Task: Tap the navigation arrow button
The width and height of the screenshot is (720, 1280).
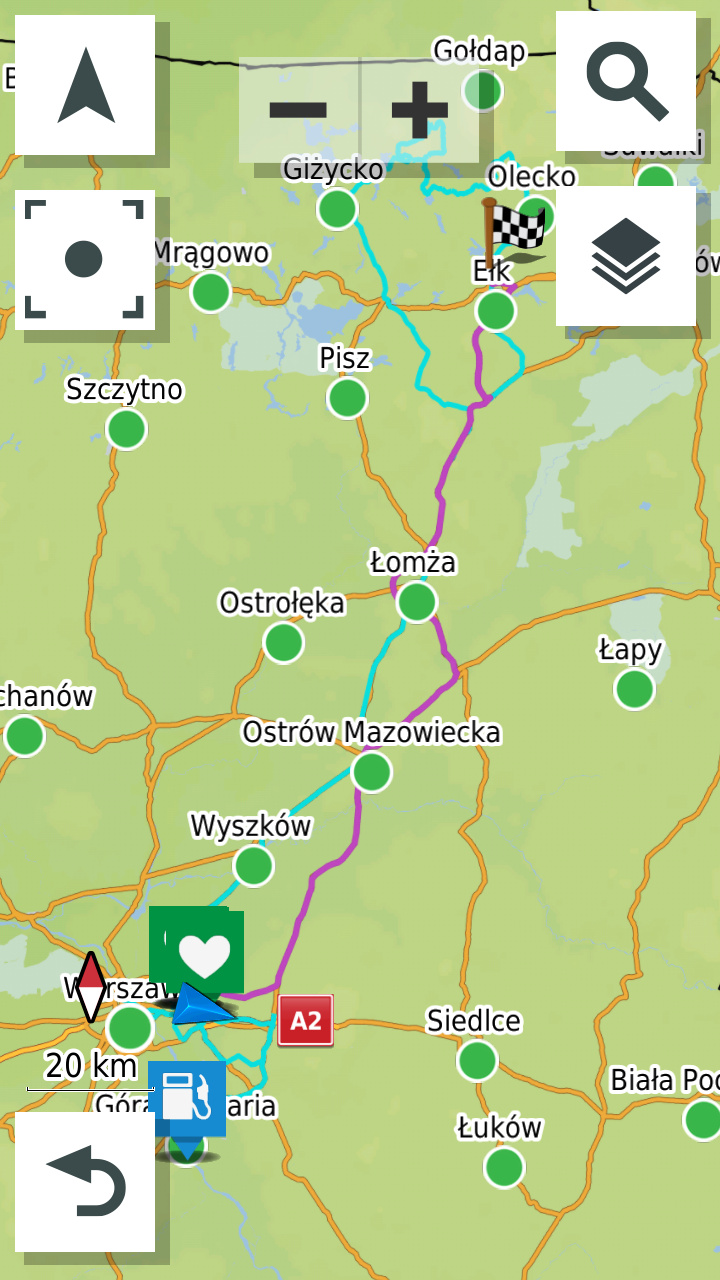Action: 85,85
